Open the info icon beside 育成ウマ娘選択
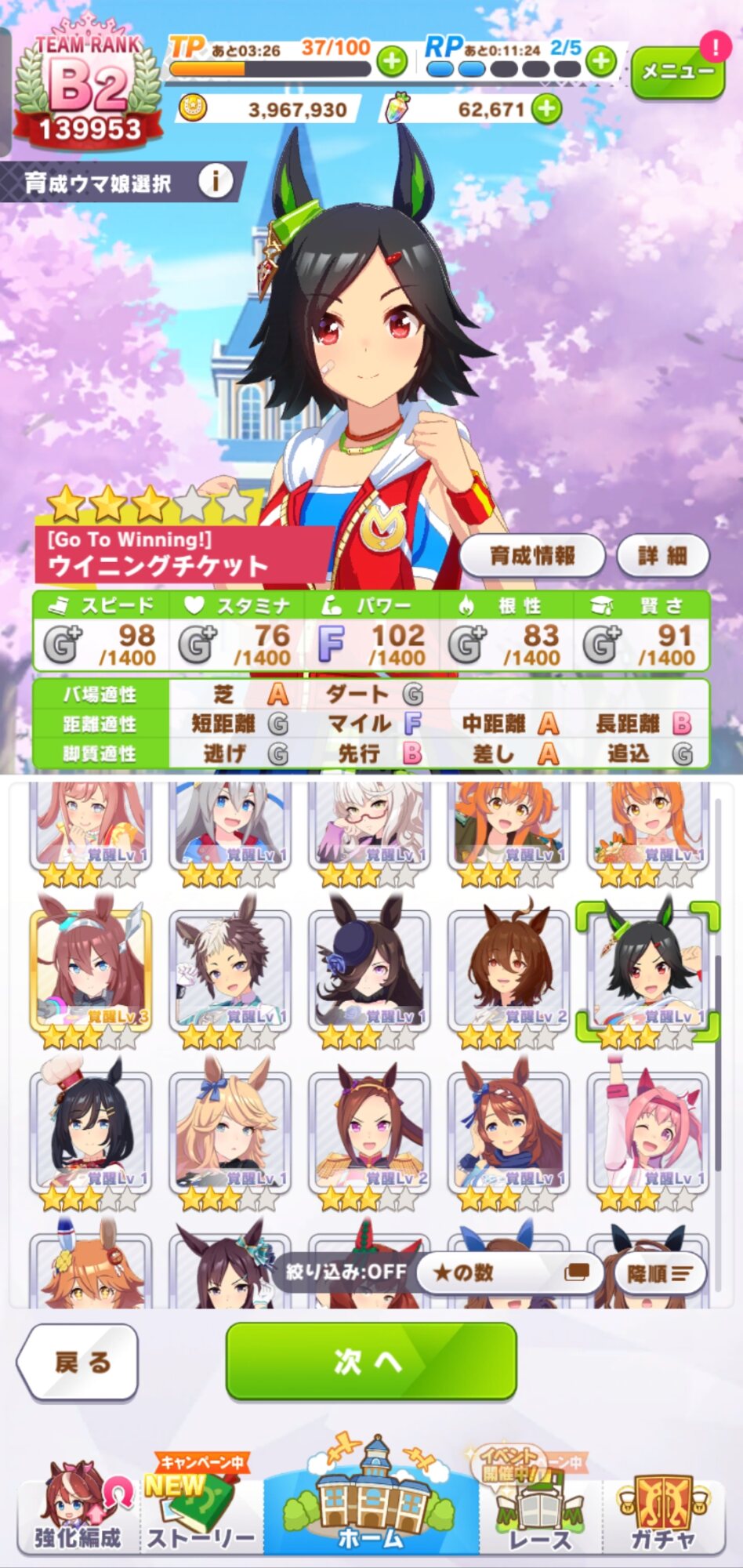 pyautogui.click(x=215, y=182)
